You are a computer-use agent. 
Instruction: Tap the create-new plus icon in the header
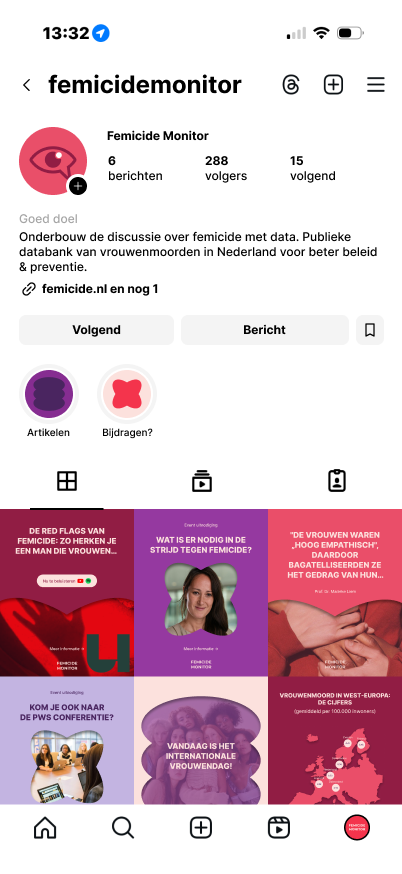point(333,85)
